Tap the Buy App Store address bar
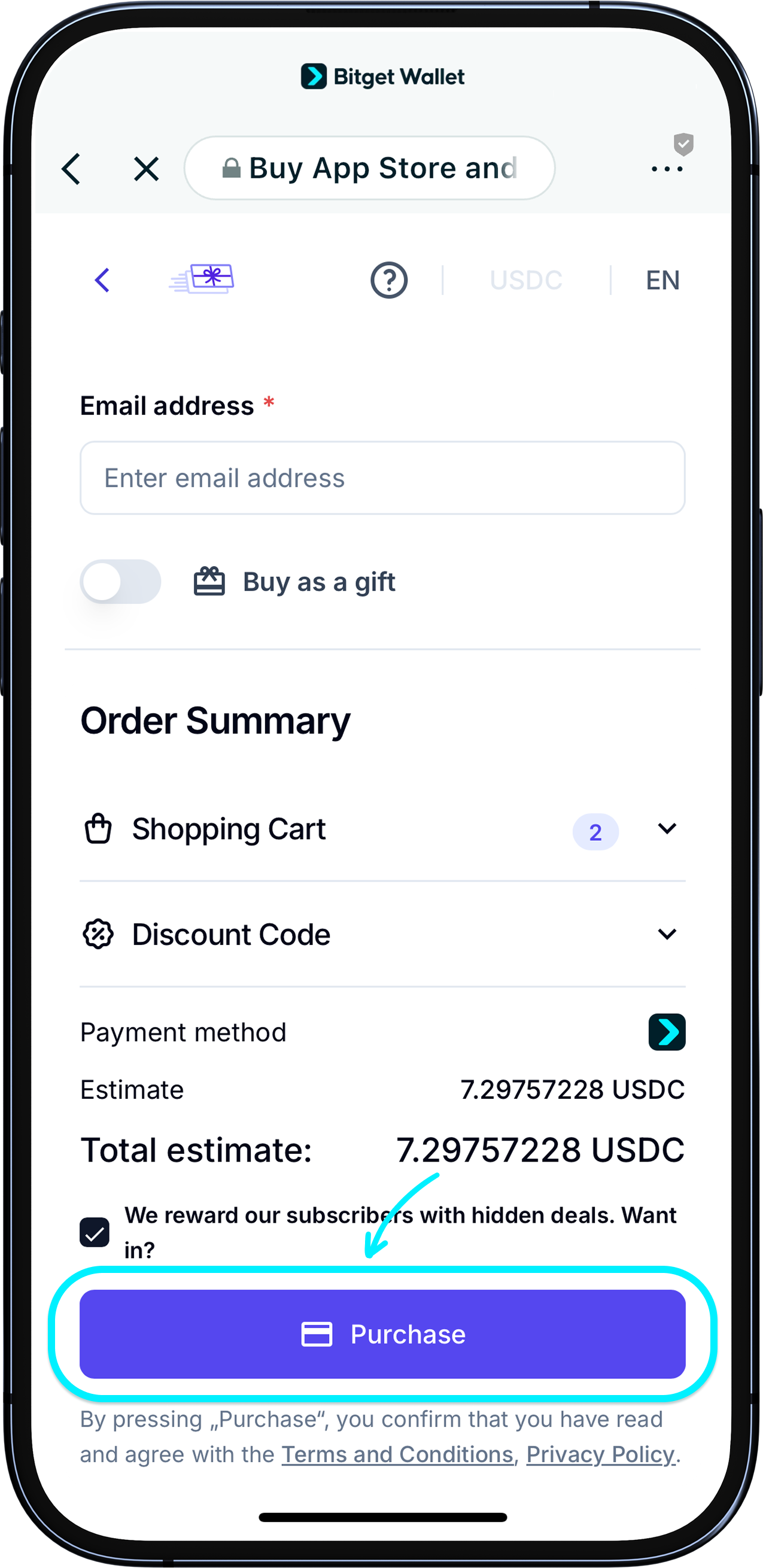The height and width of the screenshot is (1568, 763). (369, 168)
